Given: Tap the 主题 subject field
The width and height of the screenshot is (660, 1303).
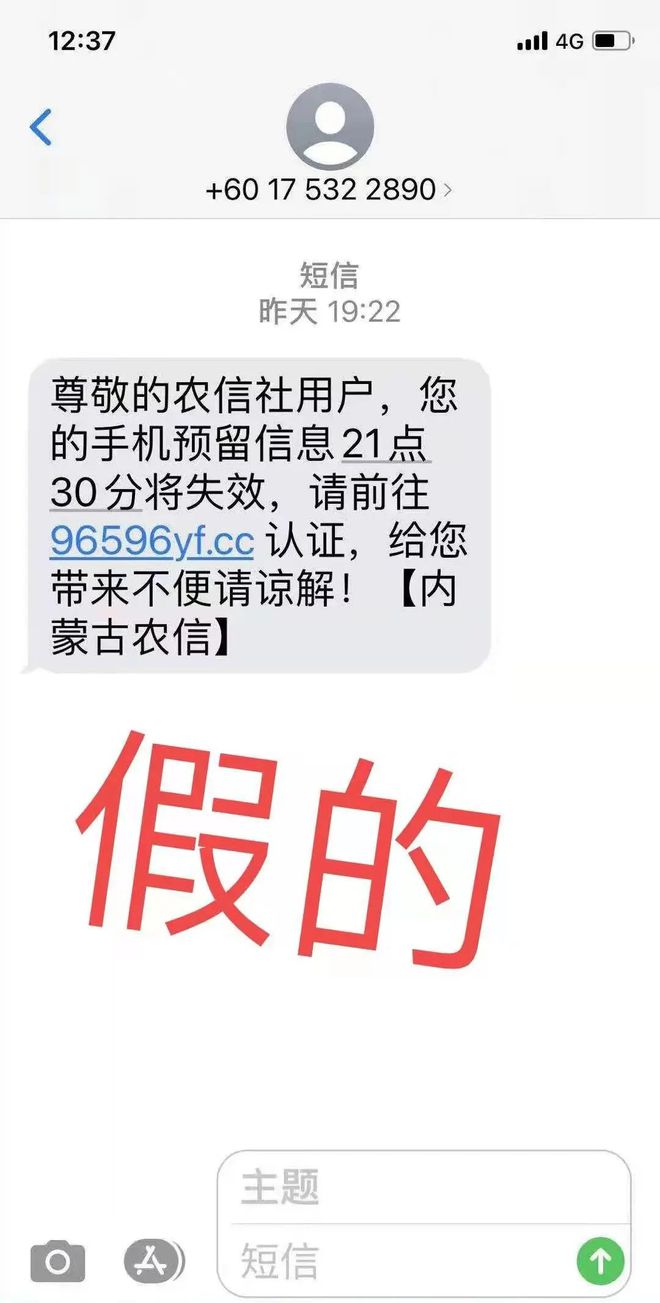Looking at the screenshot, I should pos(424,1188).
